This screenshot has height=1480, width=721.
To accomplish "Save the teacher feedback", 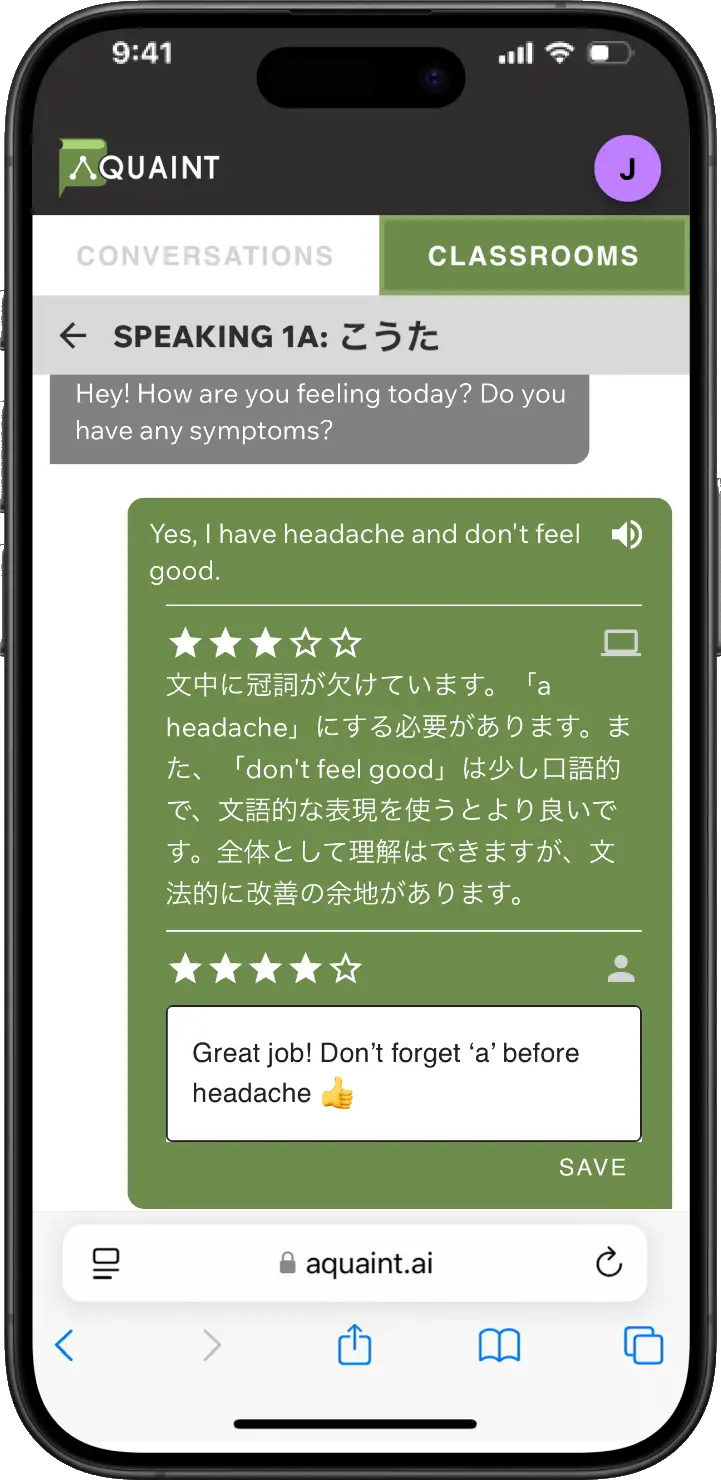I will (x=592, y=1167).
